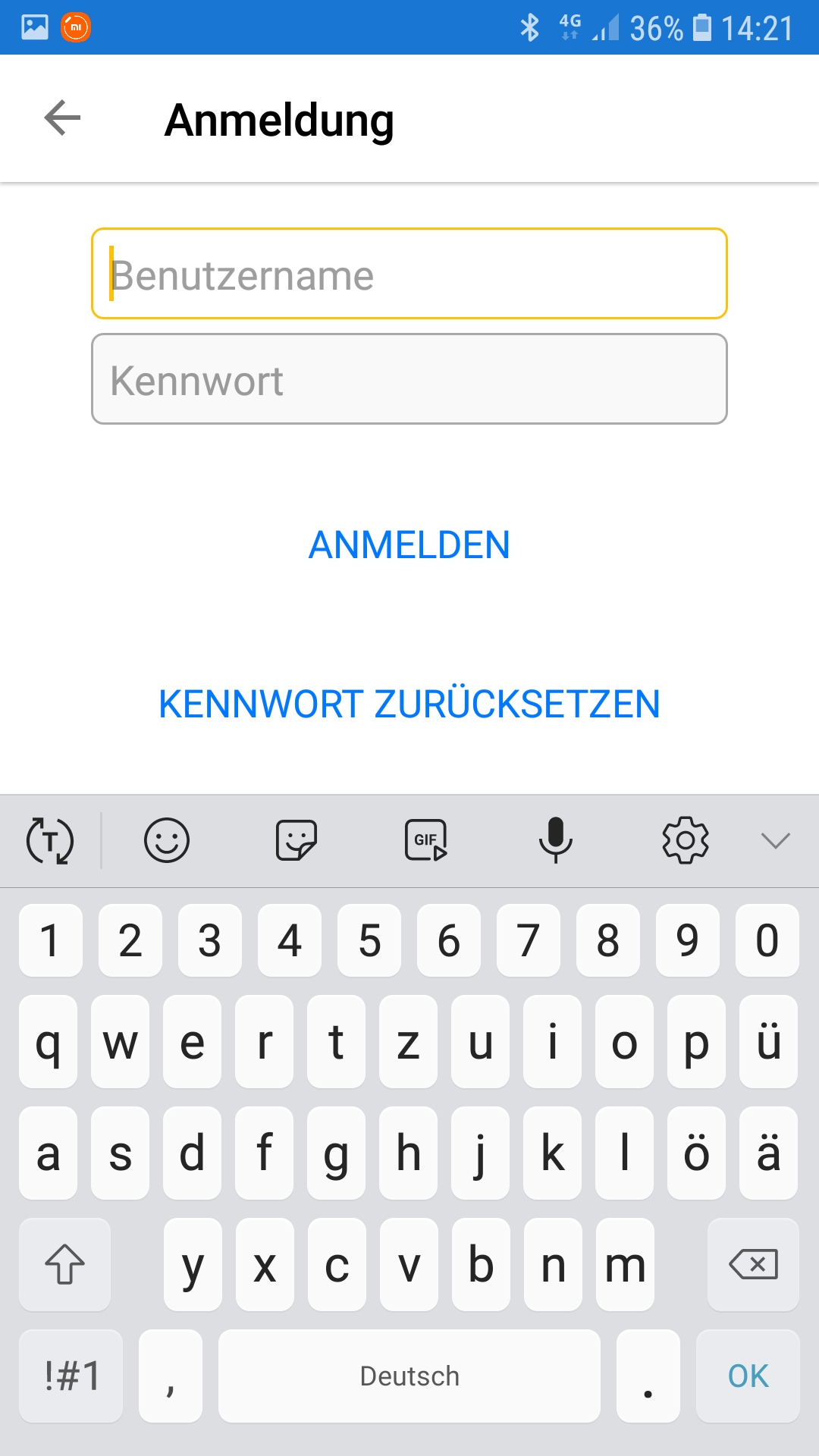819x1456 pixels.
Task: Hit the keyboard backspace key
Action: click(752, 1264)
